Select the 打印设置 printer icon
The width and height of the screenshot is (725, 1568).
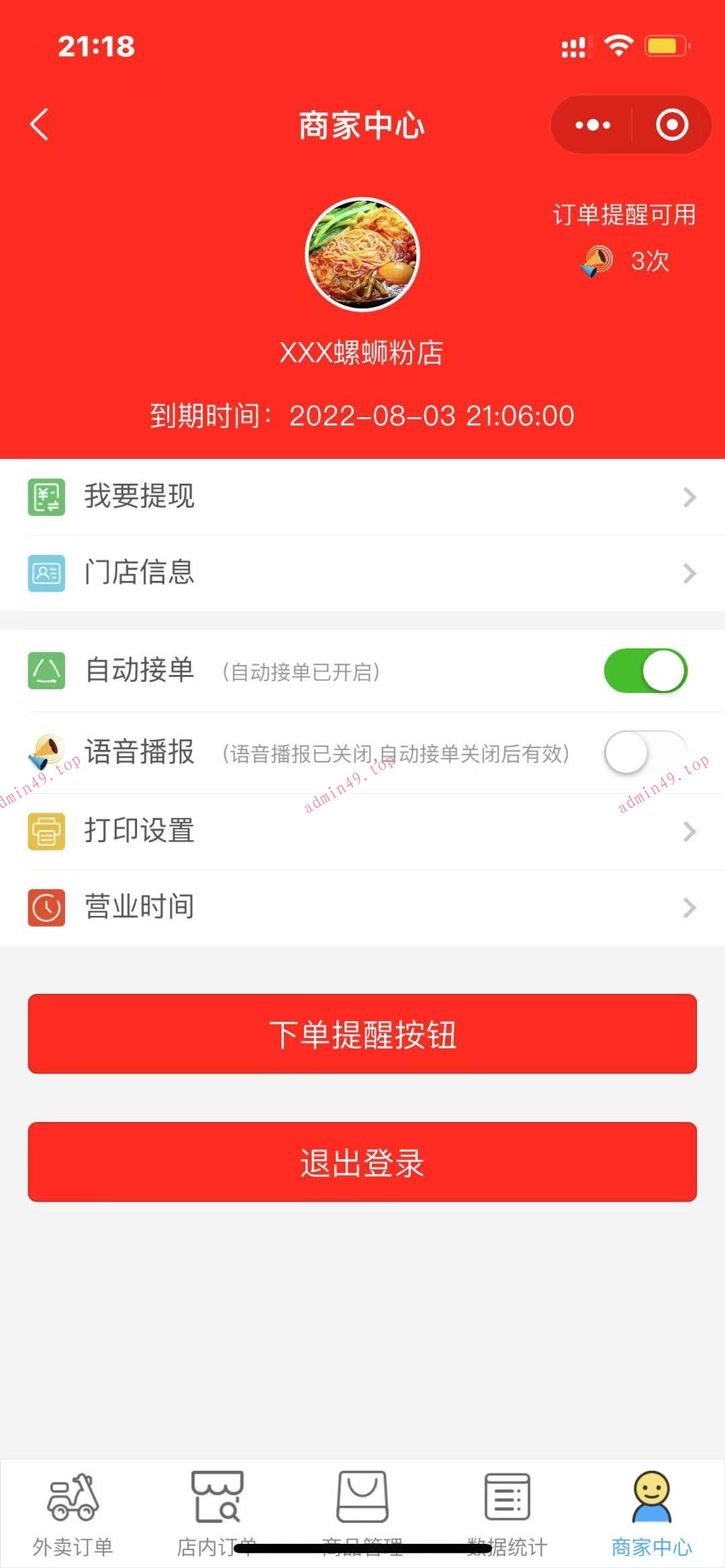46,832
